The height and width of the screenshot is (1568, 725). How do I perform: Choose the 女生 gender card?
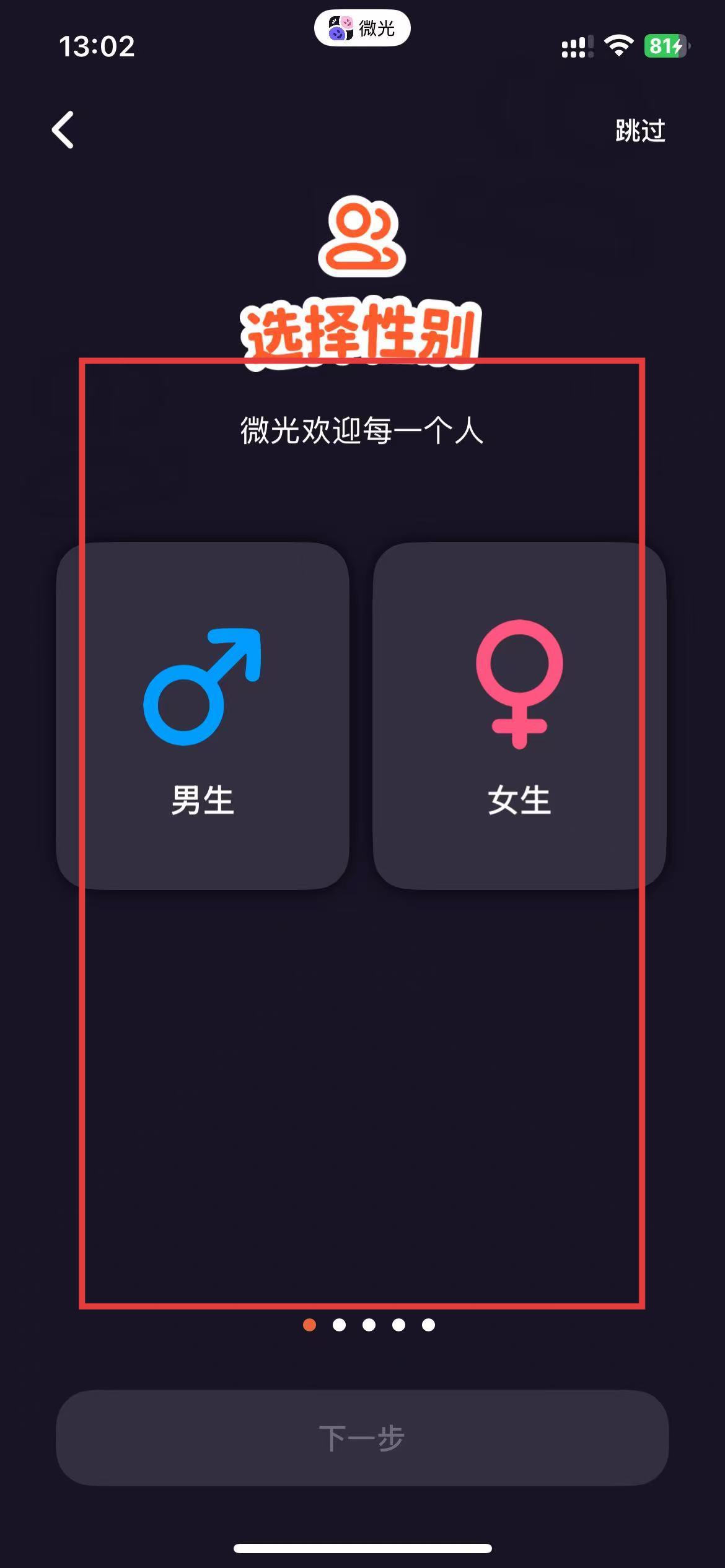point(519,716)
